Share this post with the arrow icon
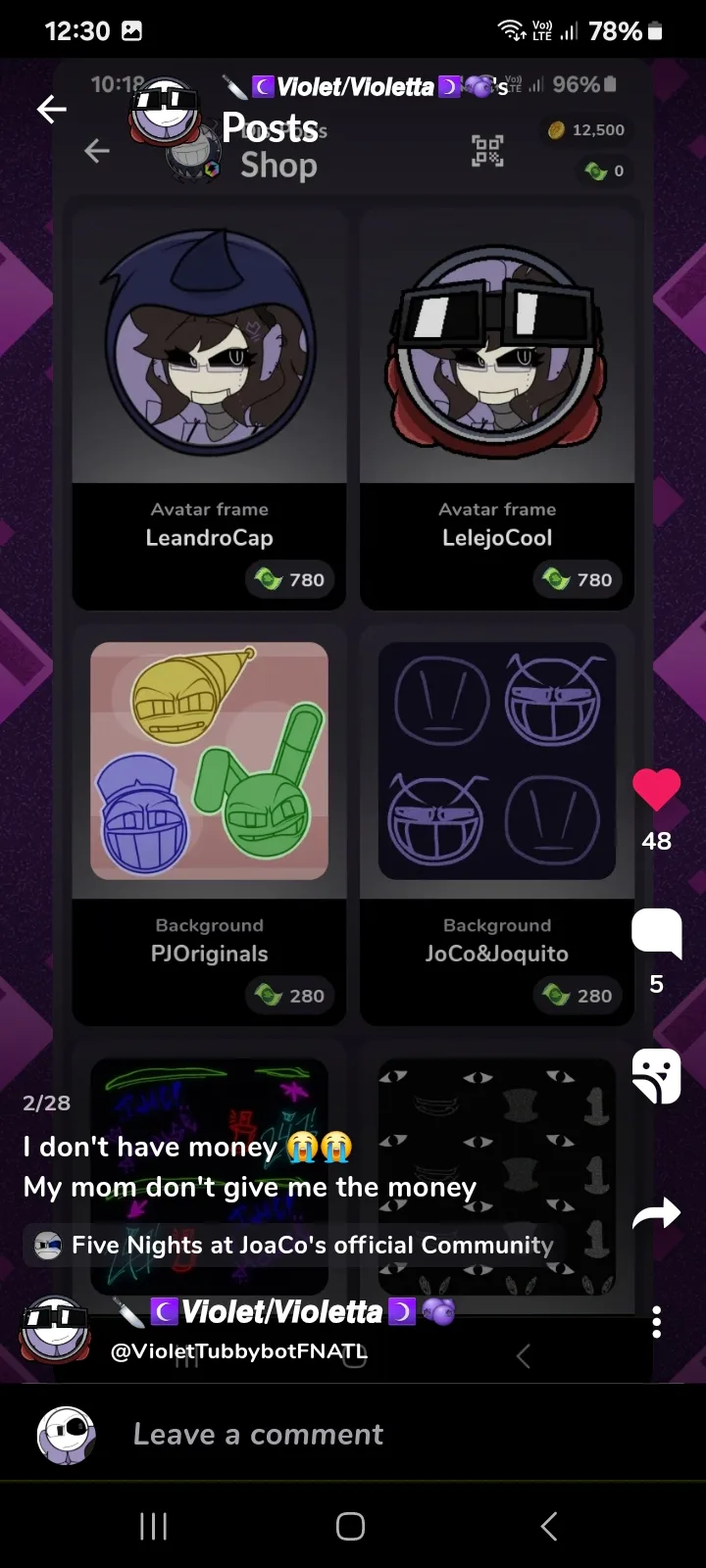Image resolution: width=706 pixels, height=1568 pixels. click(656, 1213)
